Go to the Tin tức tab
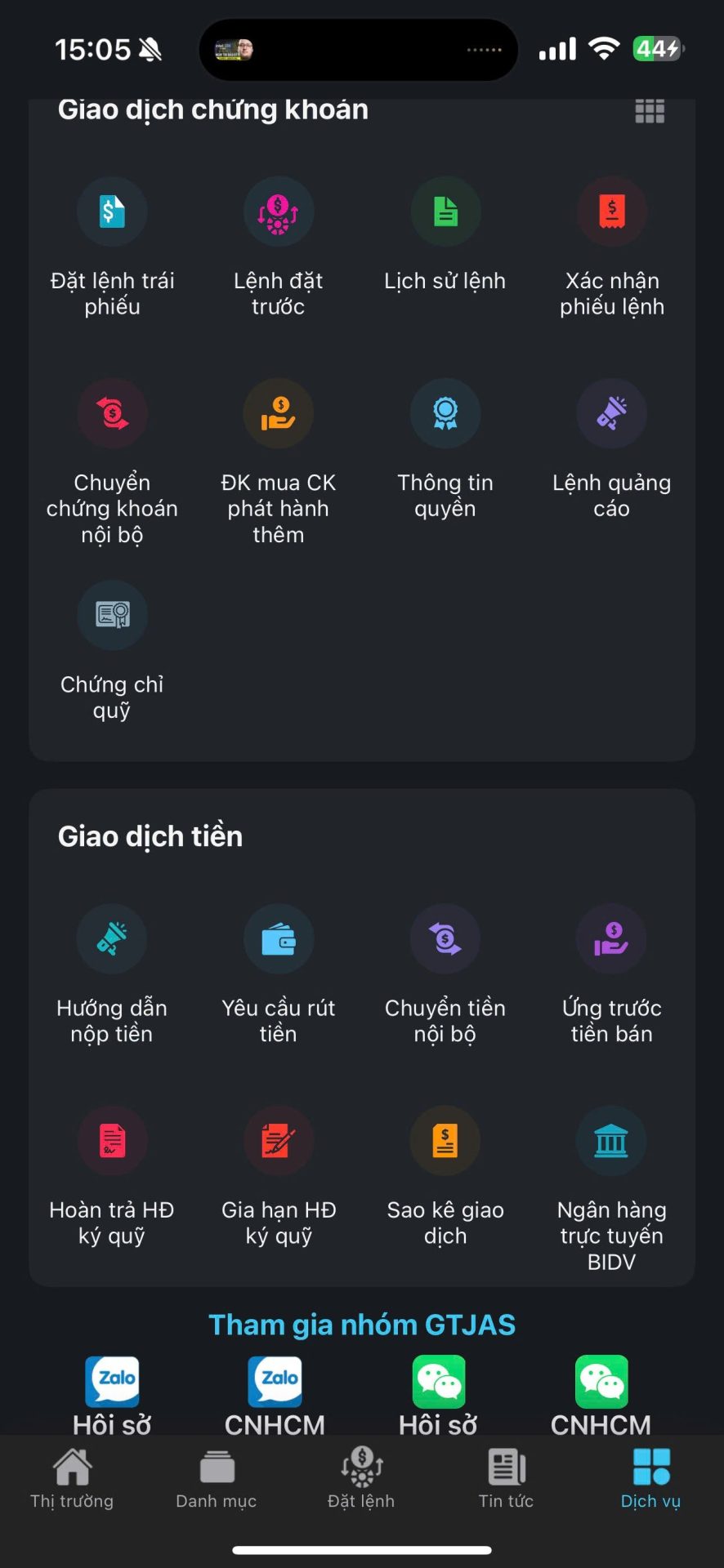 click(506, 1478)
